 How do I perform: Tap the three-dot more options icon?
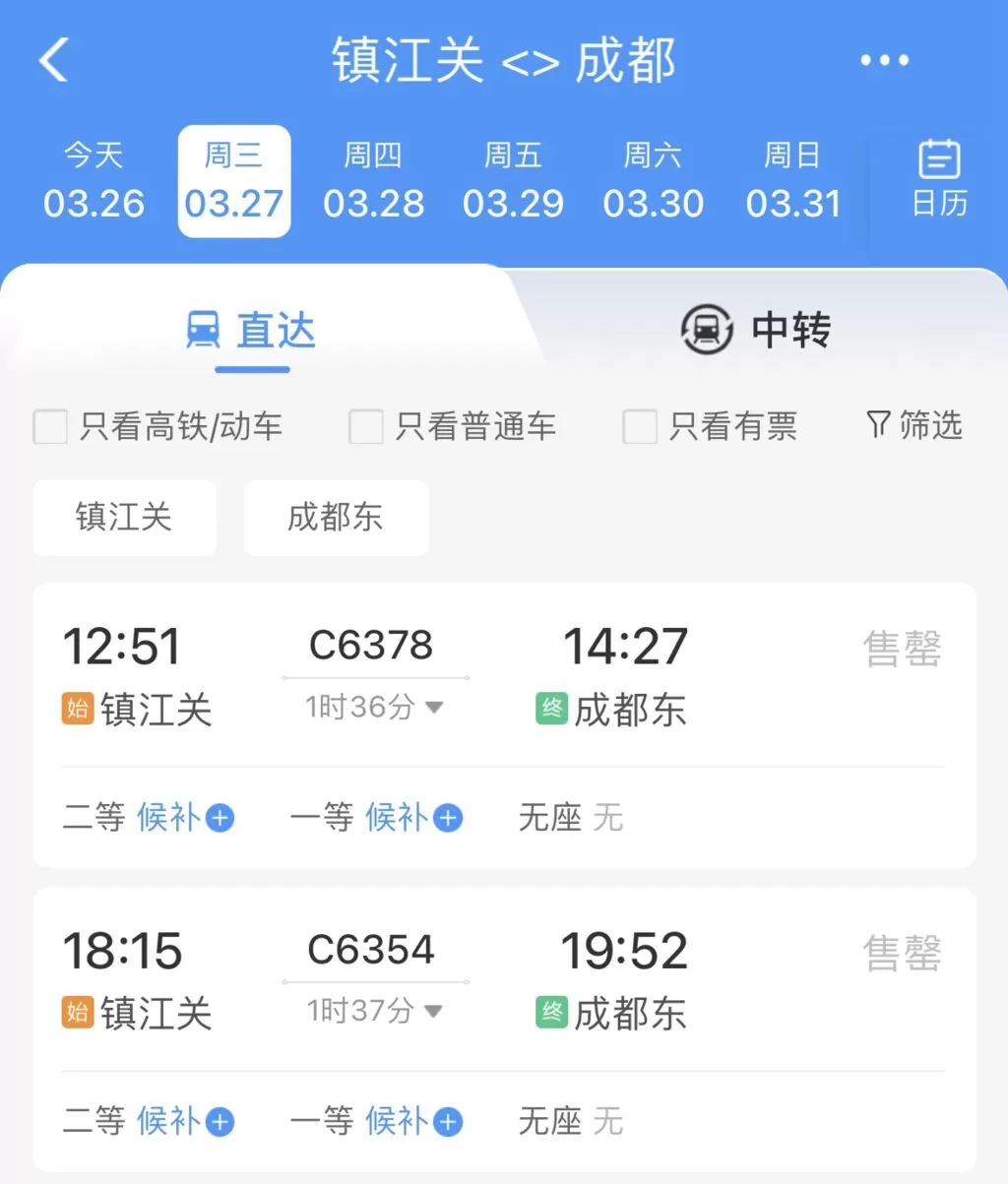[883, 59]
